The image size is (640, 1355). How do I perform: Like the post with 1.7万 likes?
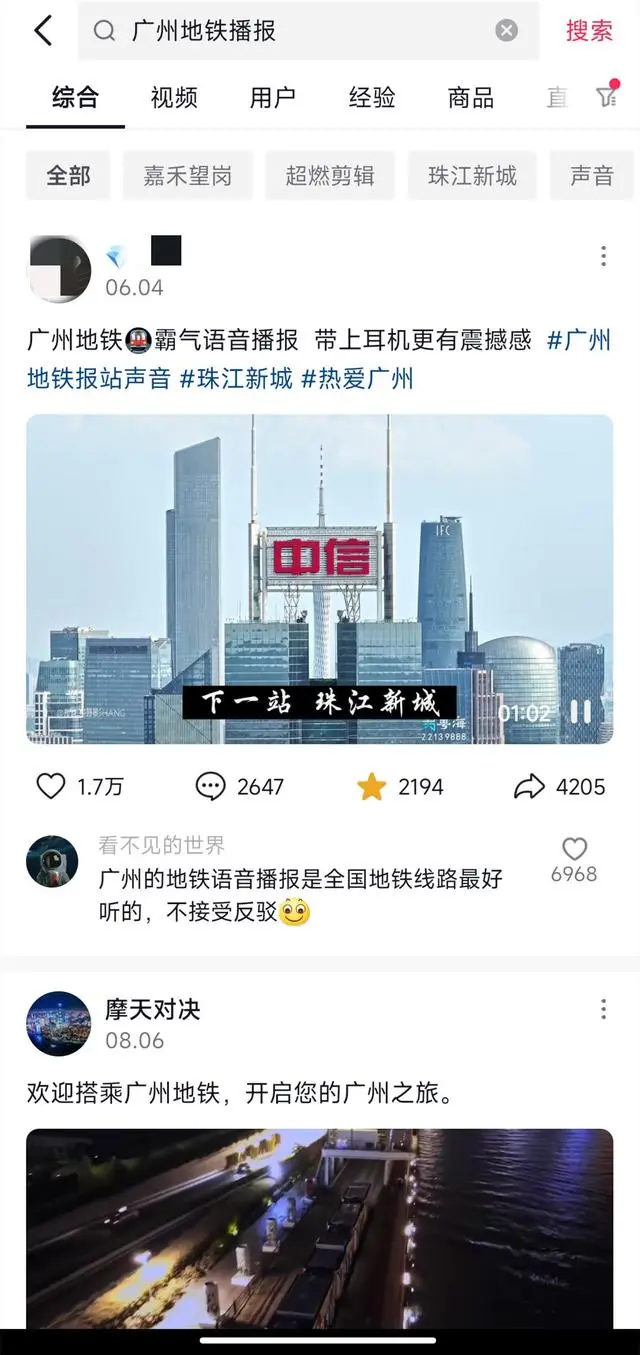(x=51, y=787)
